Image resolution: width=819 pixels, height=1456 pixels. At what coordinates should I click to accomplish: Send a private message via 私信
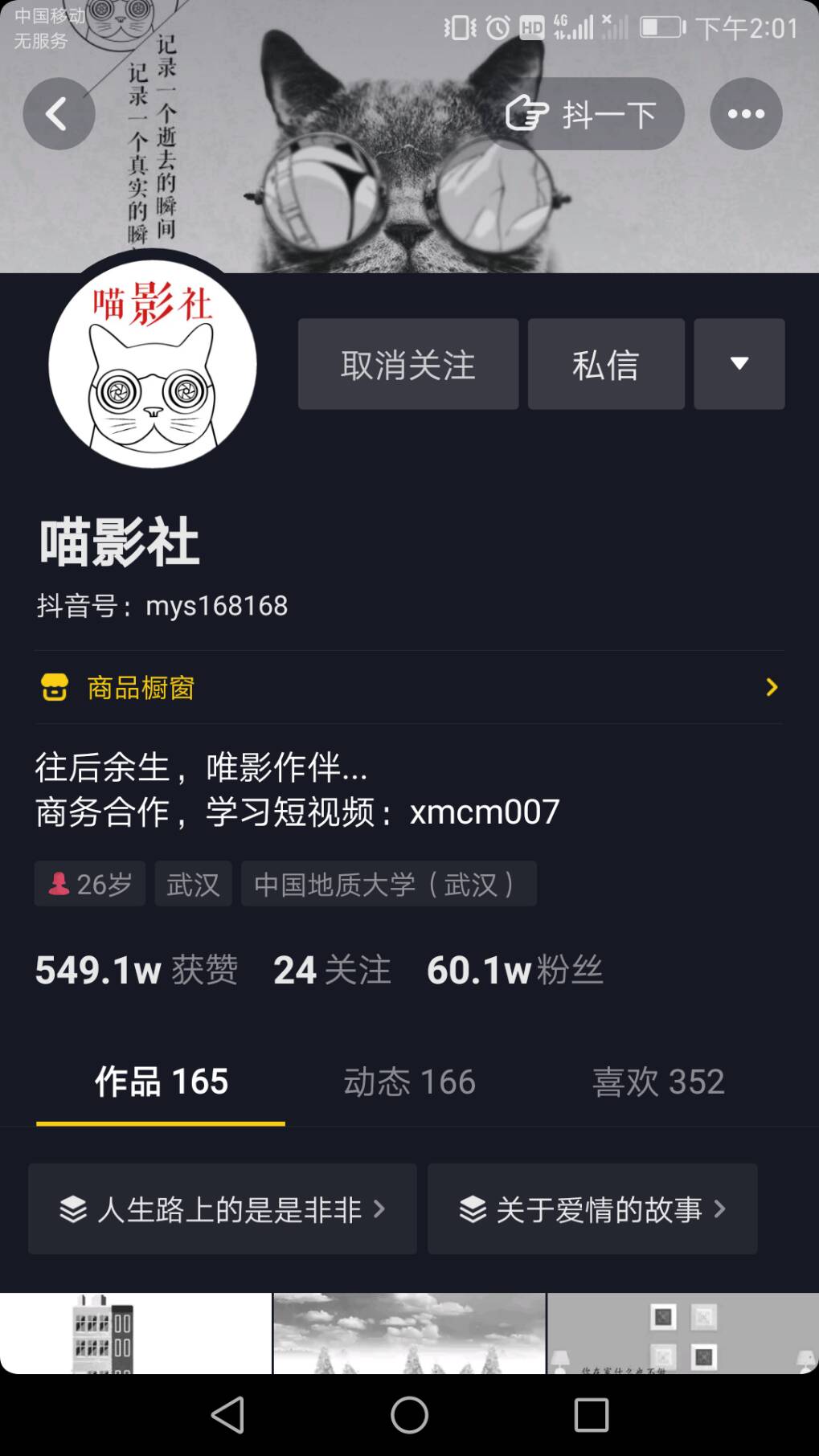click(606, 365)
